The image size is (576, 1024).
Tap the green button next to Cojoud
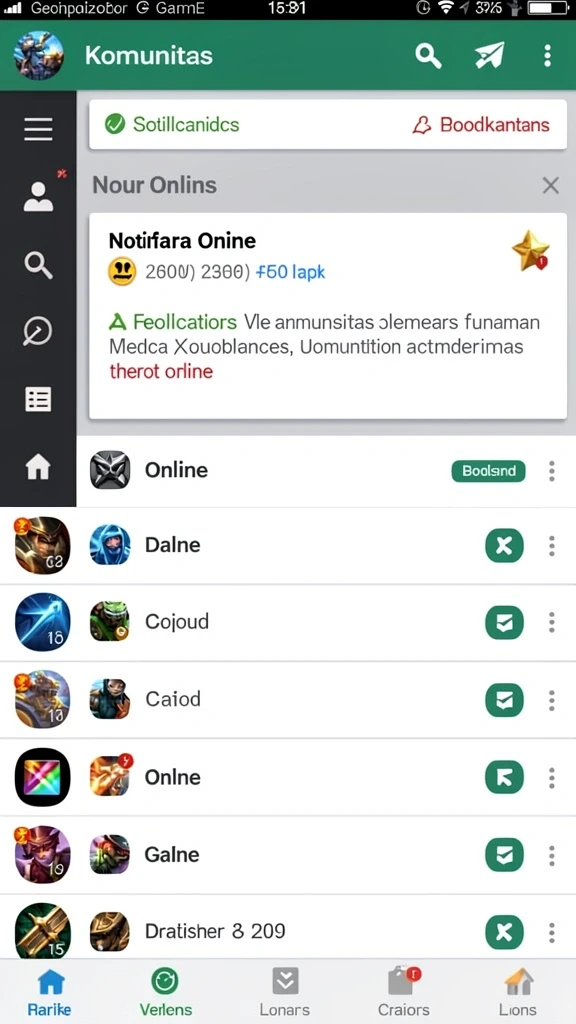pos(504,622)
